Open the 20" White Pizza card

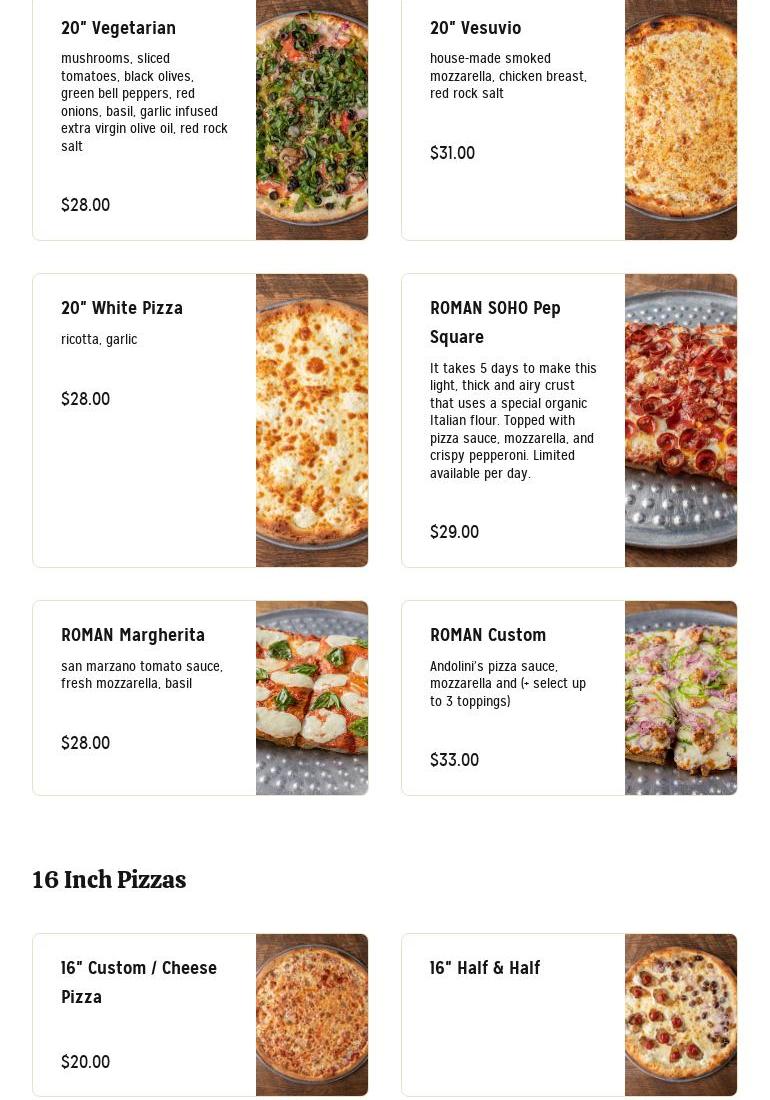tap(200, 420)
